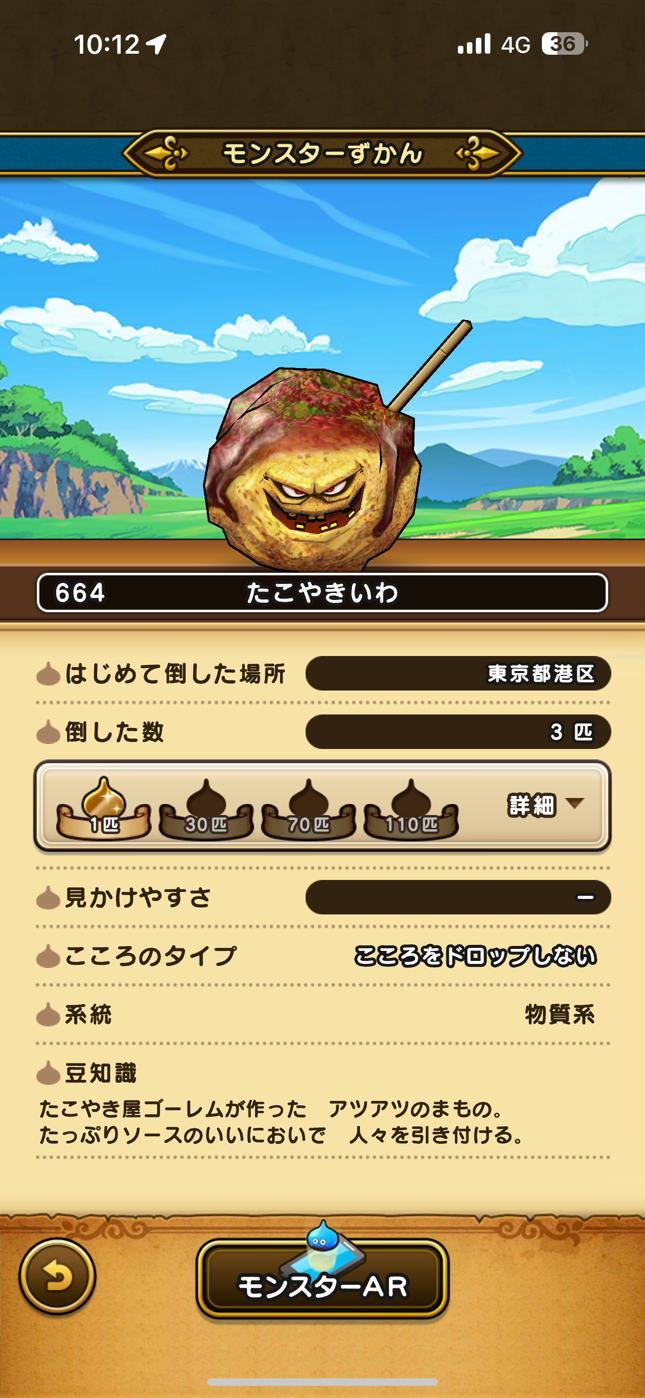Image resolution: width=645 pixels, height=1398 pixels.
Task: Open モンスターAR view
Action: tap(323, 1282)
